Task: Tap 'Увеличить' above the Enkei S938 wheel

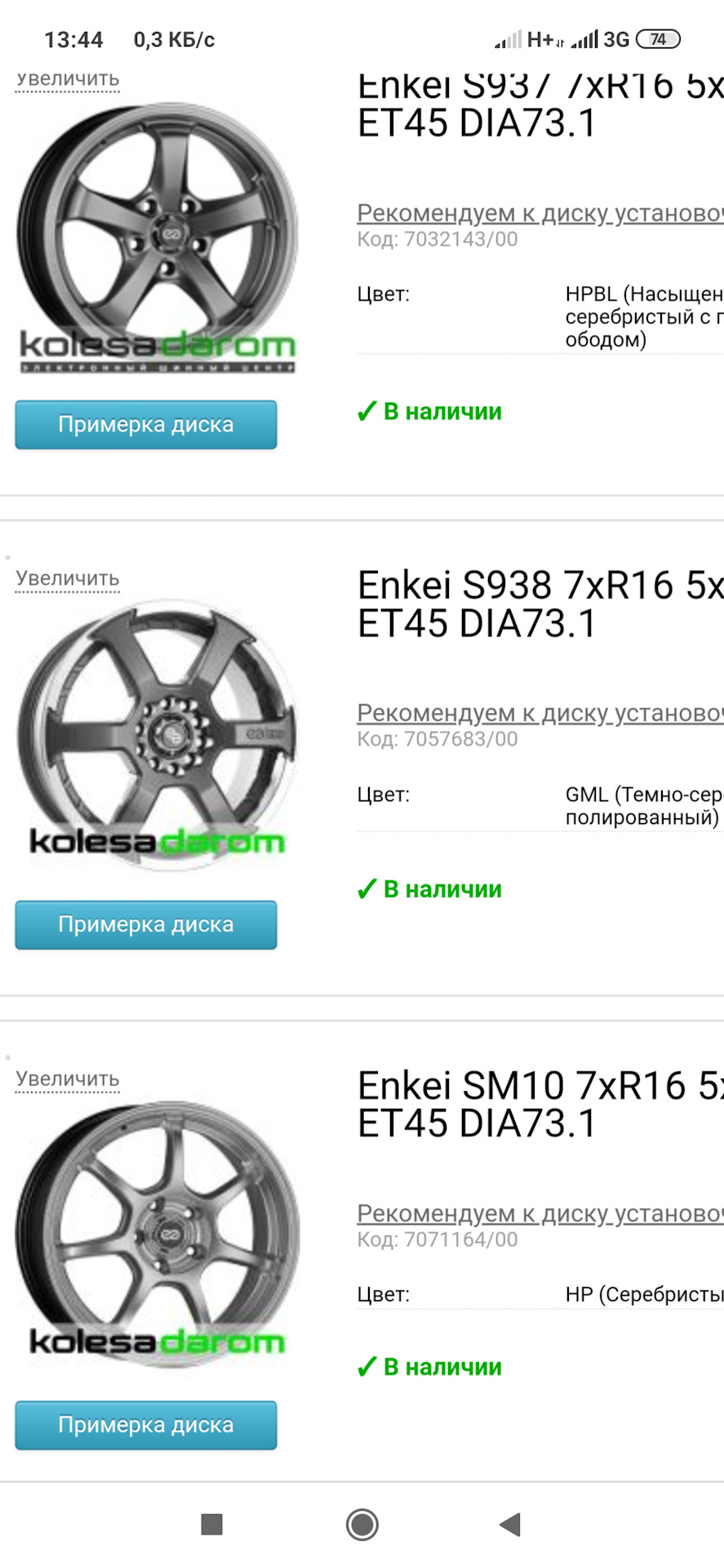Action: point(68,579)
